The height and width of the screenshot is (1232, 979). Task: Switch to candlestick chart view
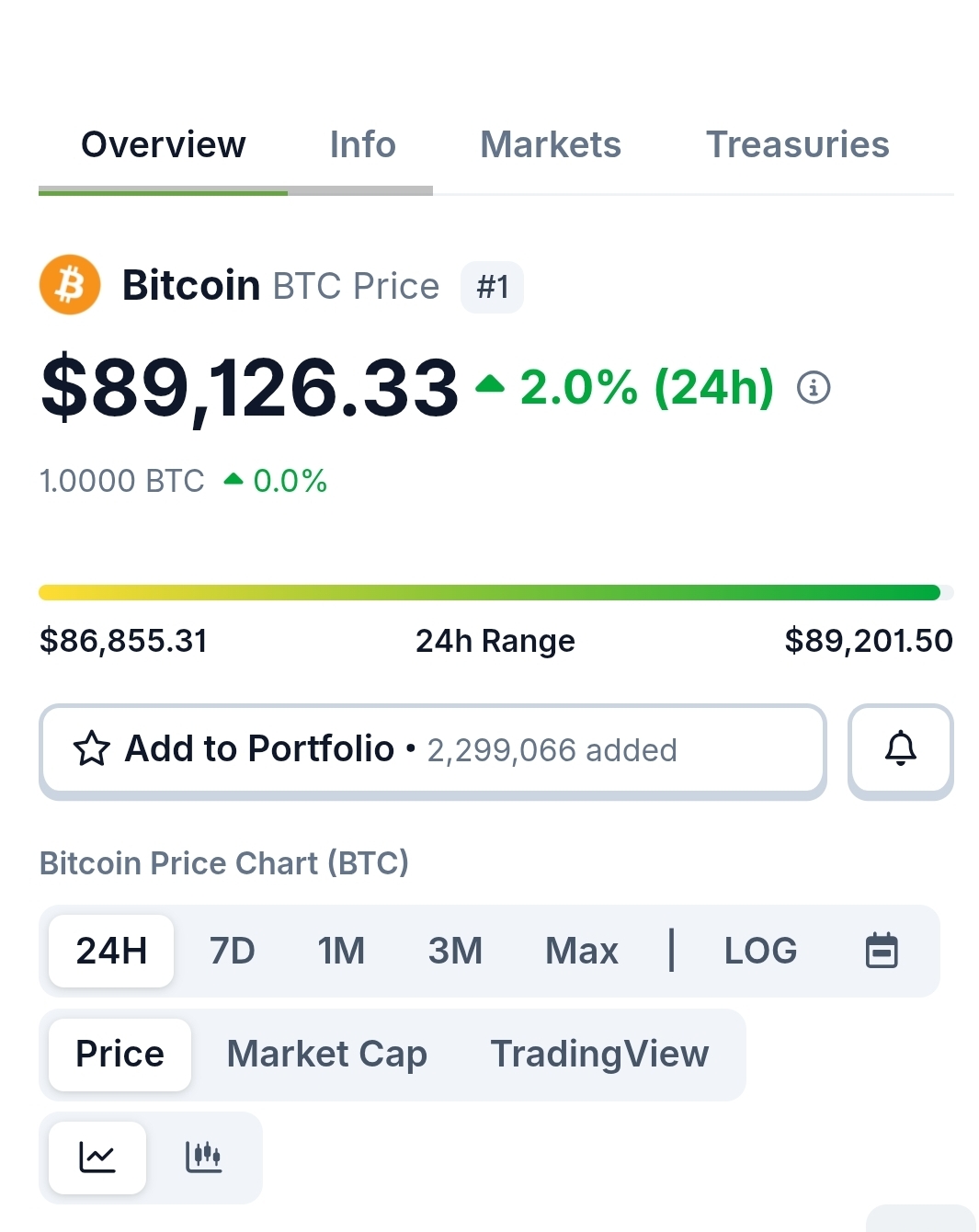203,1158
